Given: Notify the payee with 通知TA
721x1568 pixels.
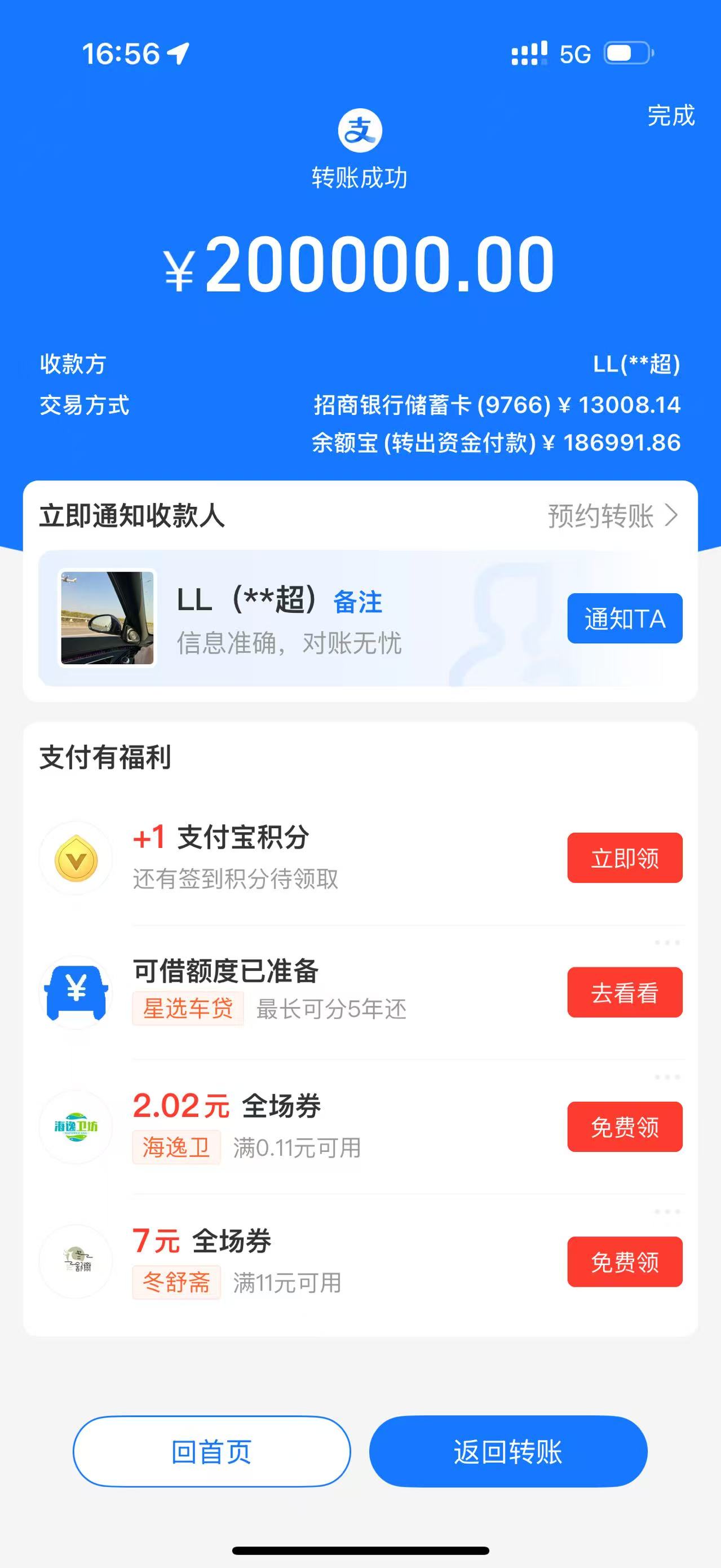Looking at the screenshot, I should (624, 619).
